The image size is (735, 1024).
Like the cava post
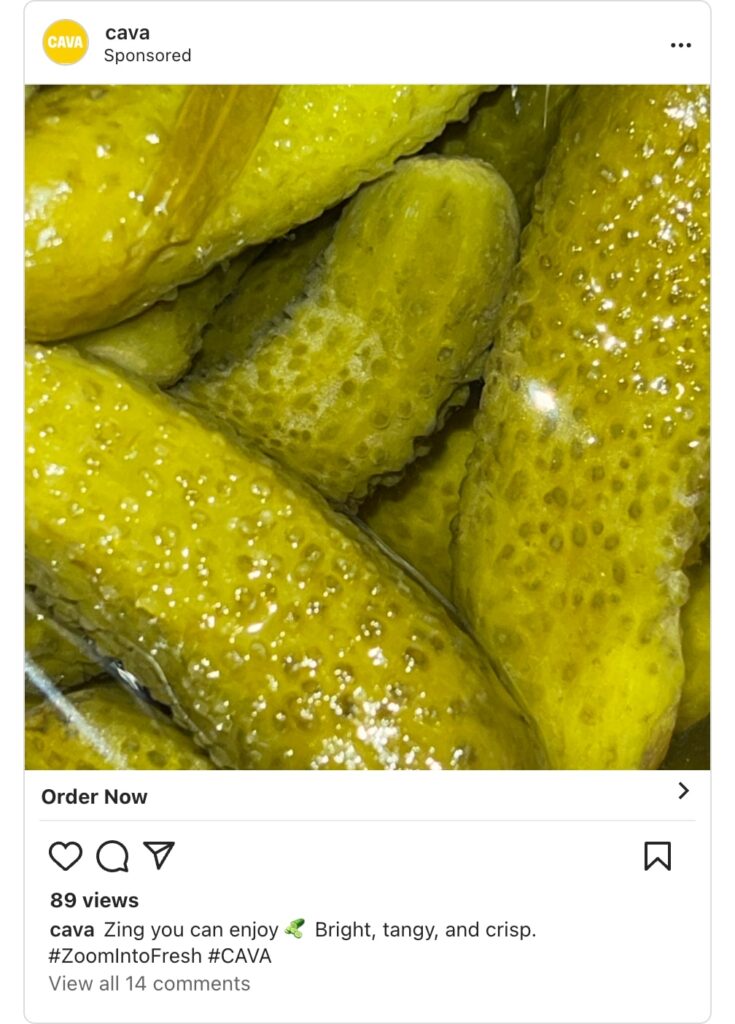pyautogui.click(x=65, y=856)
